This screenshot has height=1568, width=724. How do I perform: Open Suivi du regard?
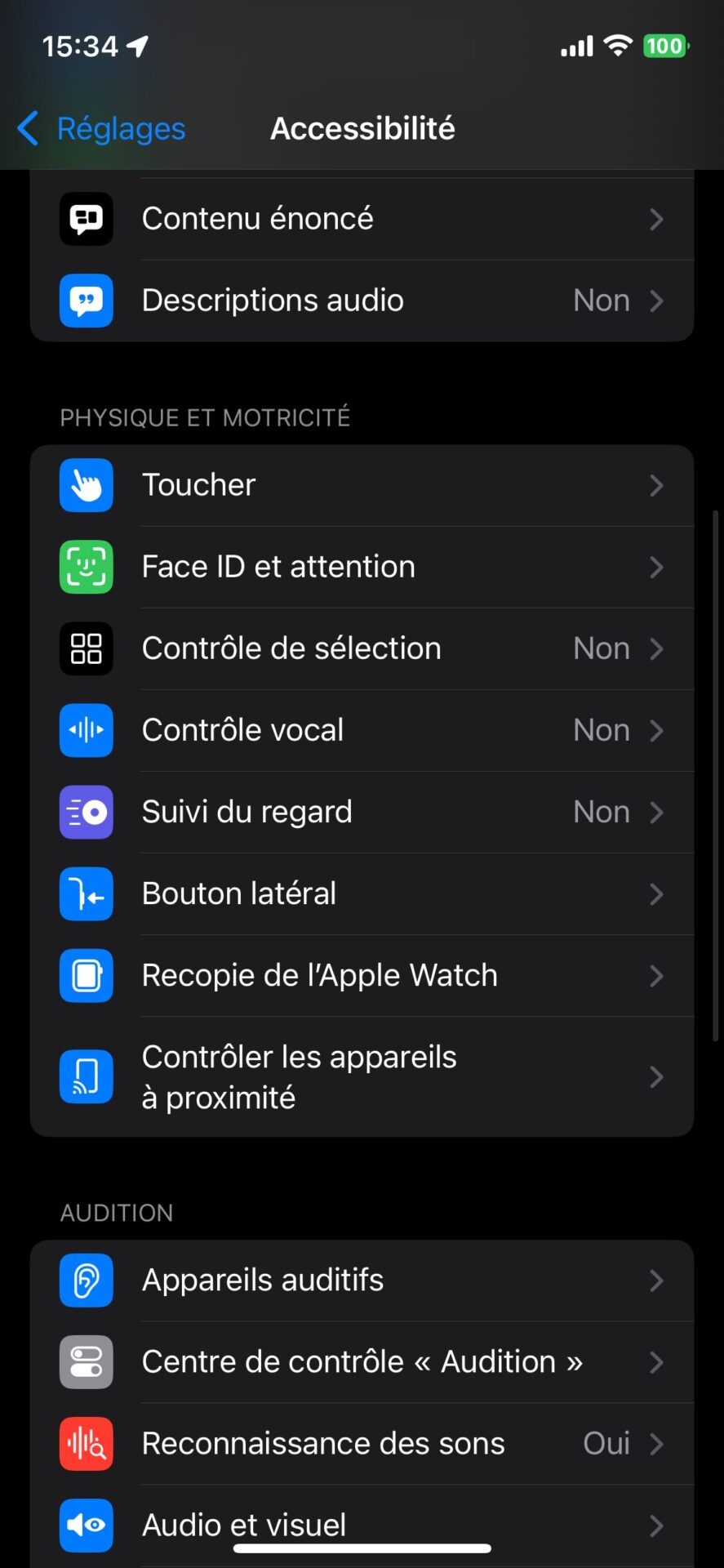(362, 812)
